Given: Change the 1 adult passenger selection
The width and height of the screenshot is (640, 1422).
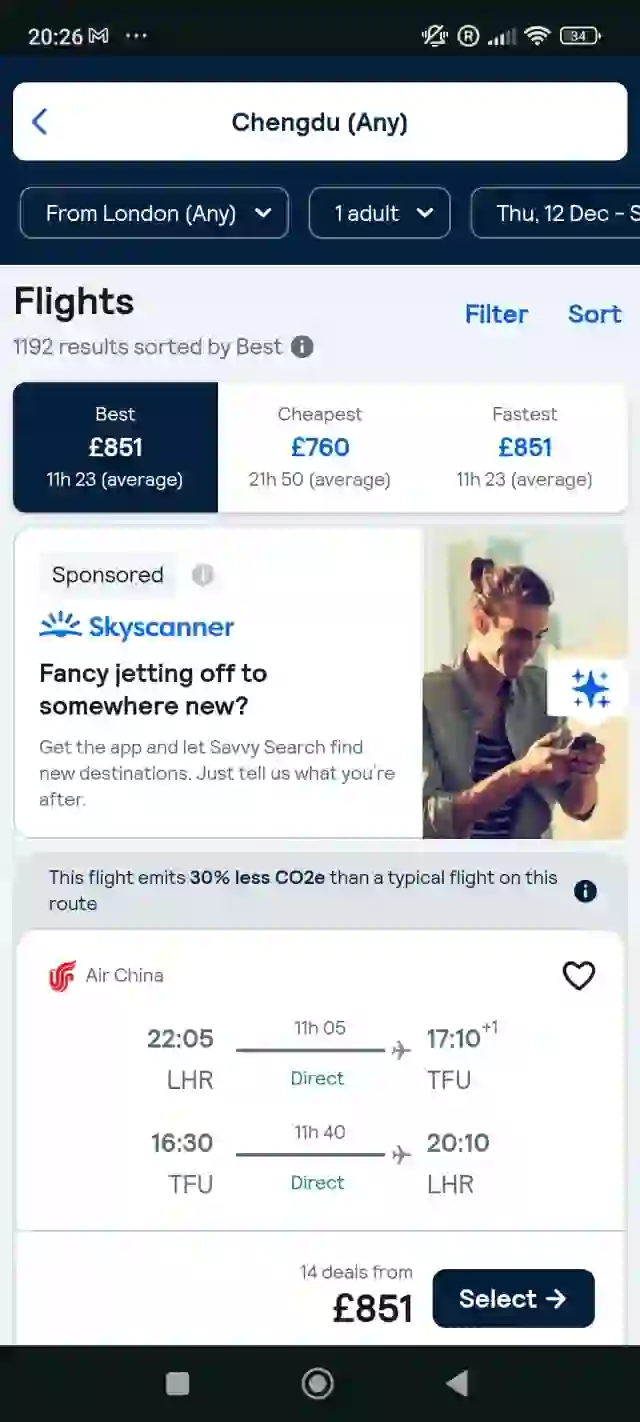Looking at the screenshot, I should click(380, 213).
